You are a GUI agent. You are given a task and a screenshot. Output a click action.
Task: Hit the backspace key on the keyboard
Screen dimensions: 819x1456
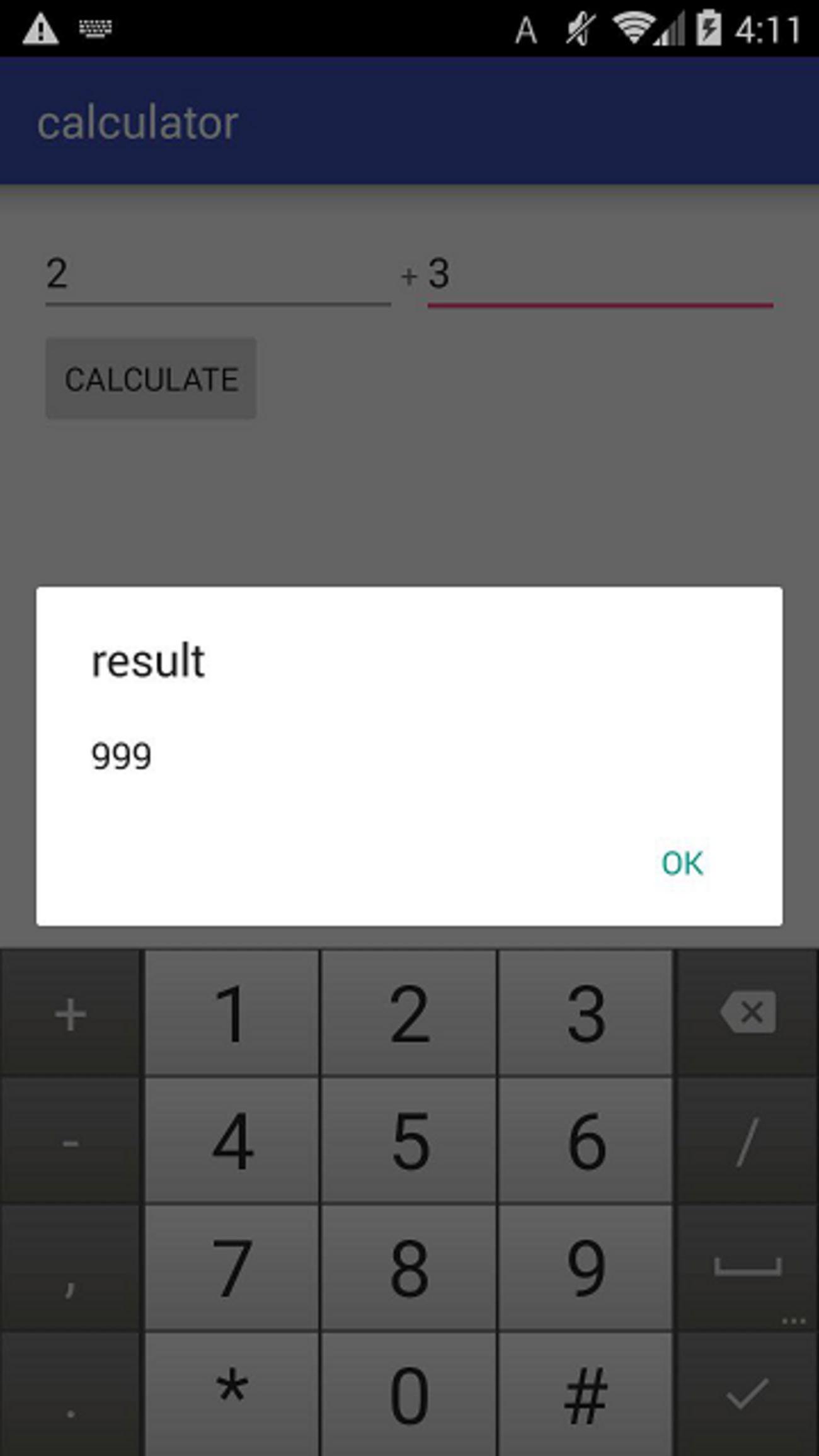click(x=747, y=1012)
